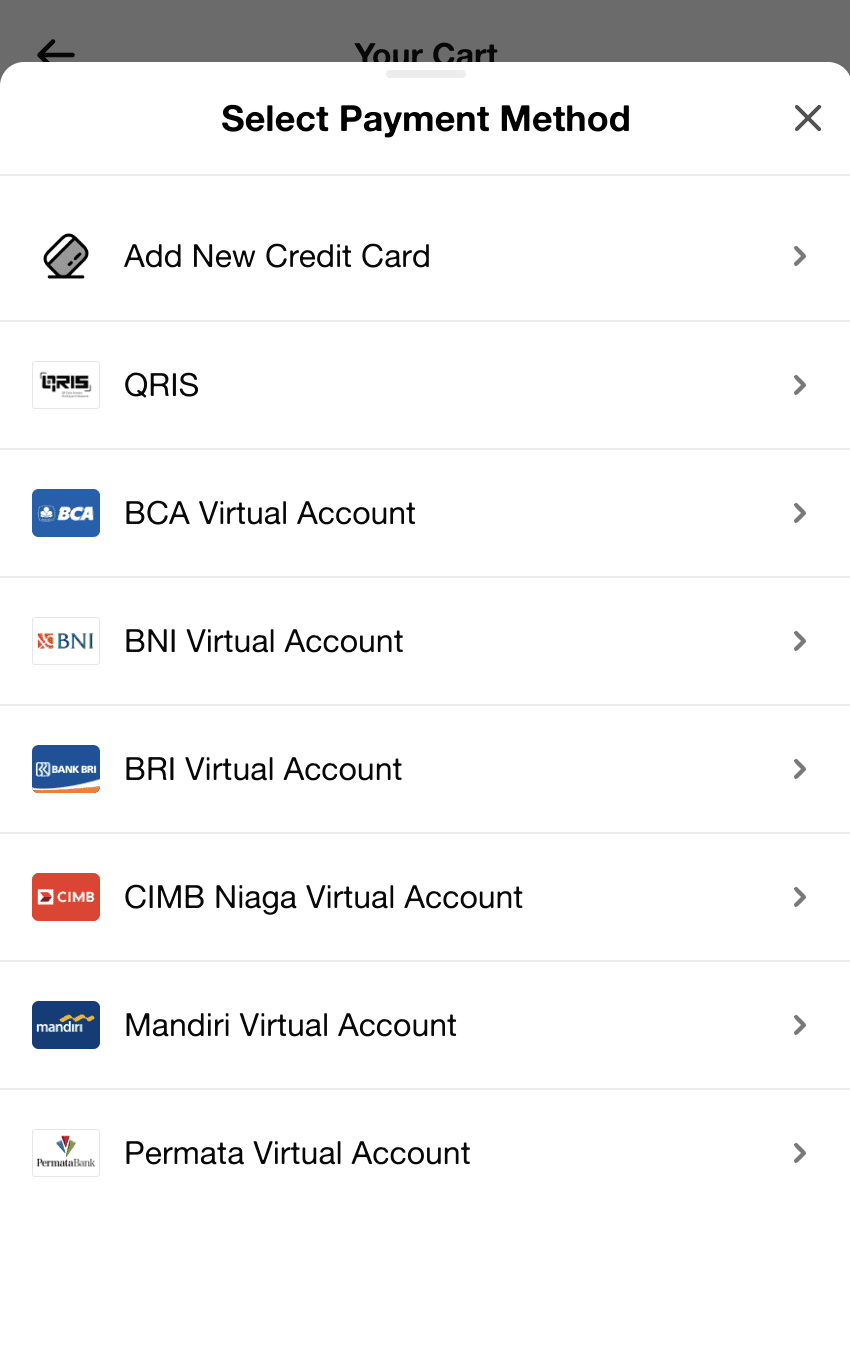
Task: Choose CIMB Niaga Virtual Account
Action: tap(323, 896)
